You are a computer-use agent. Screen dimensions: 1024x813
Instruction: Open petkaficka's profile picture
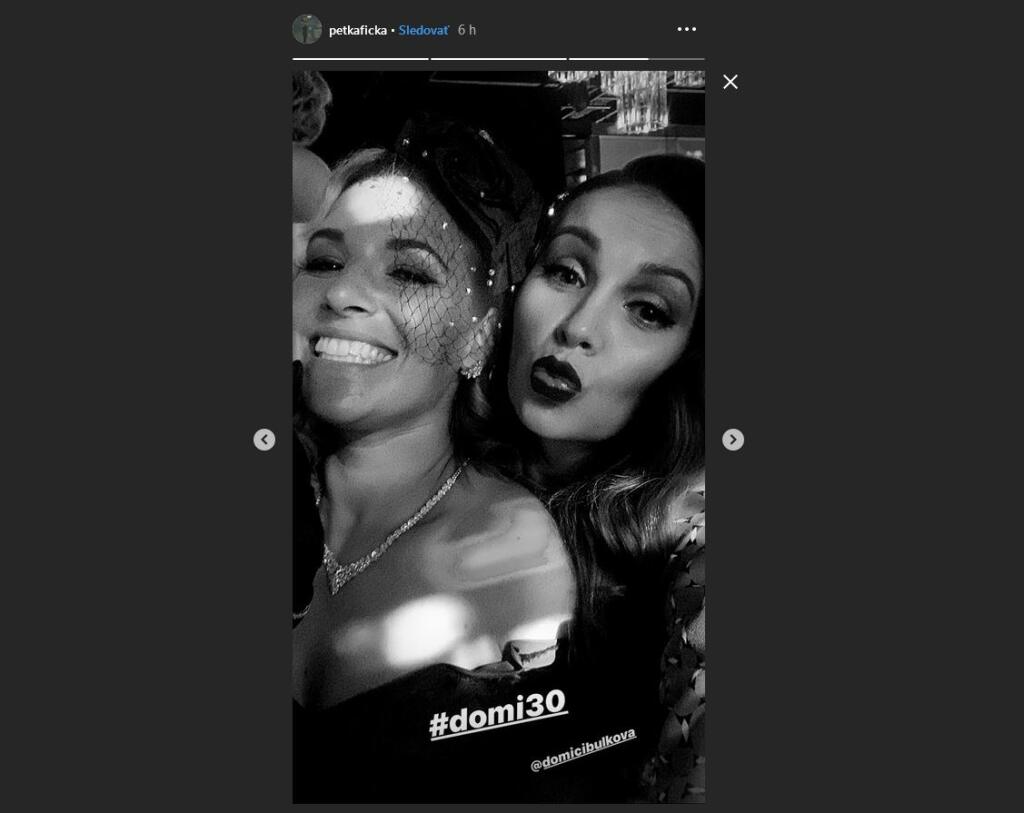point(307,29)
